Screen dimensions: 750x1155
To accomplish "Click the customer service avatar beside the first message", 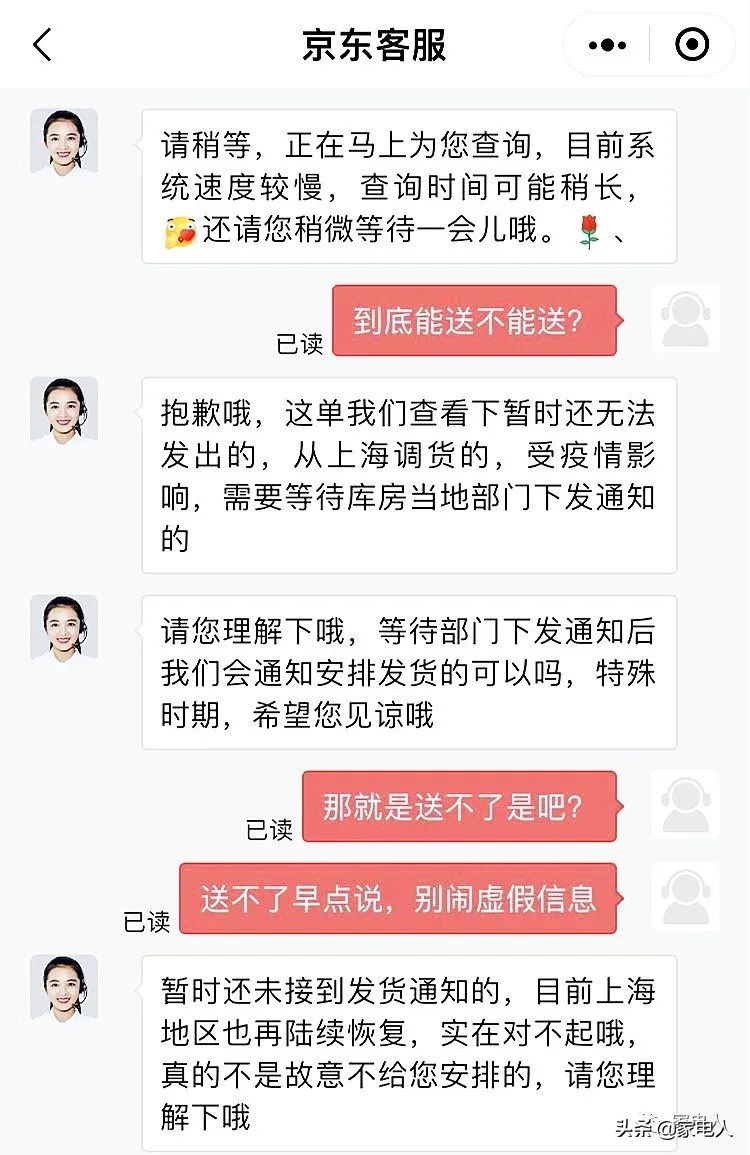I will click(64, 140).
